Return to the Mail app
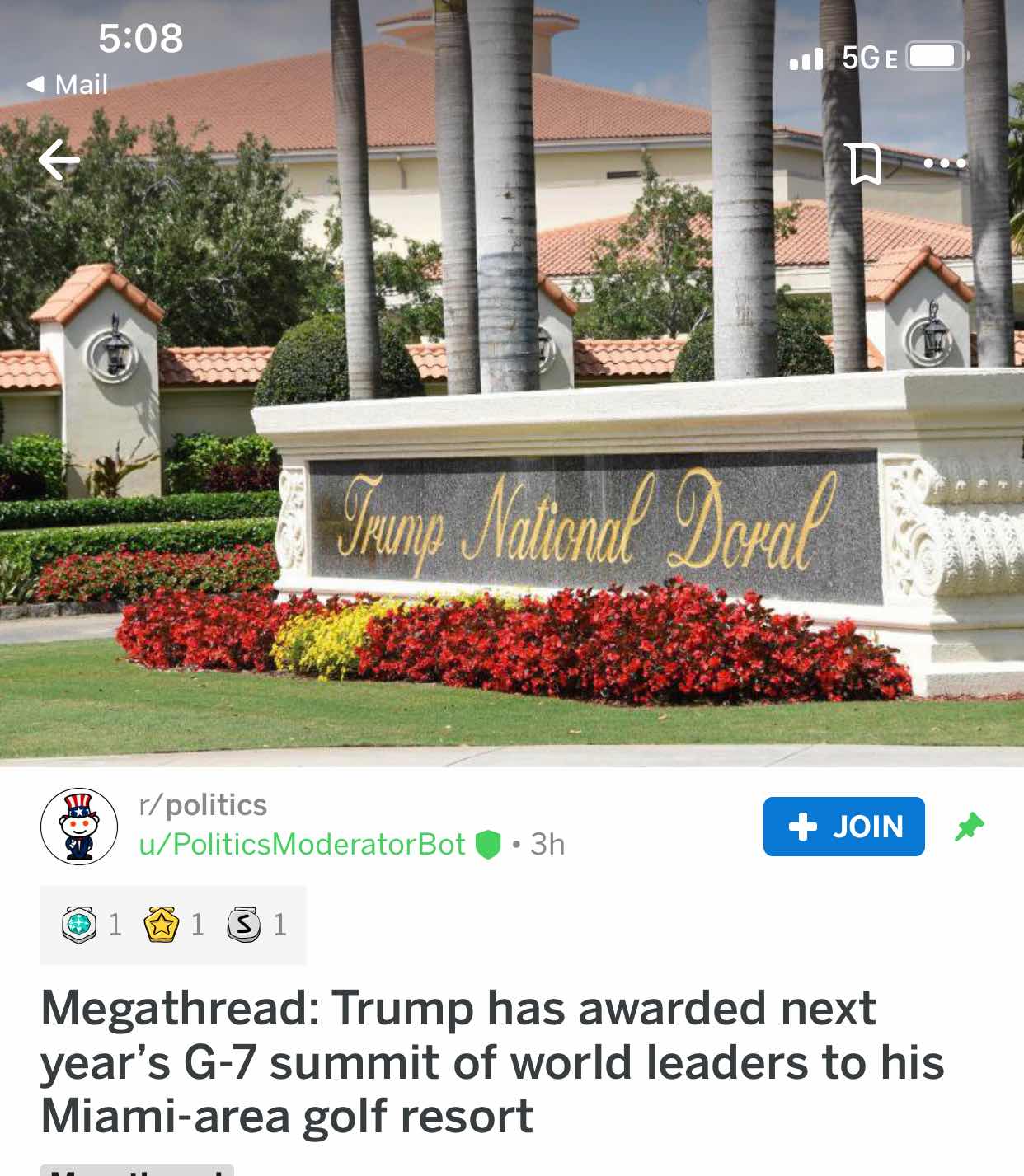The width and height of the screenshot is (1024, 1176). tap(68, 84)
